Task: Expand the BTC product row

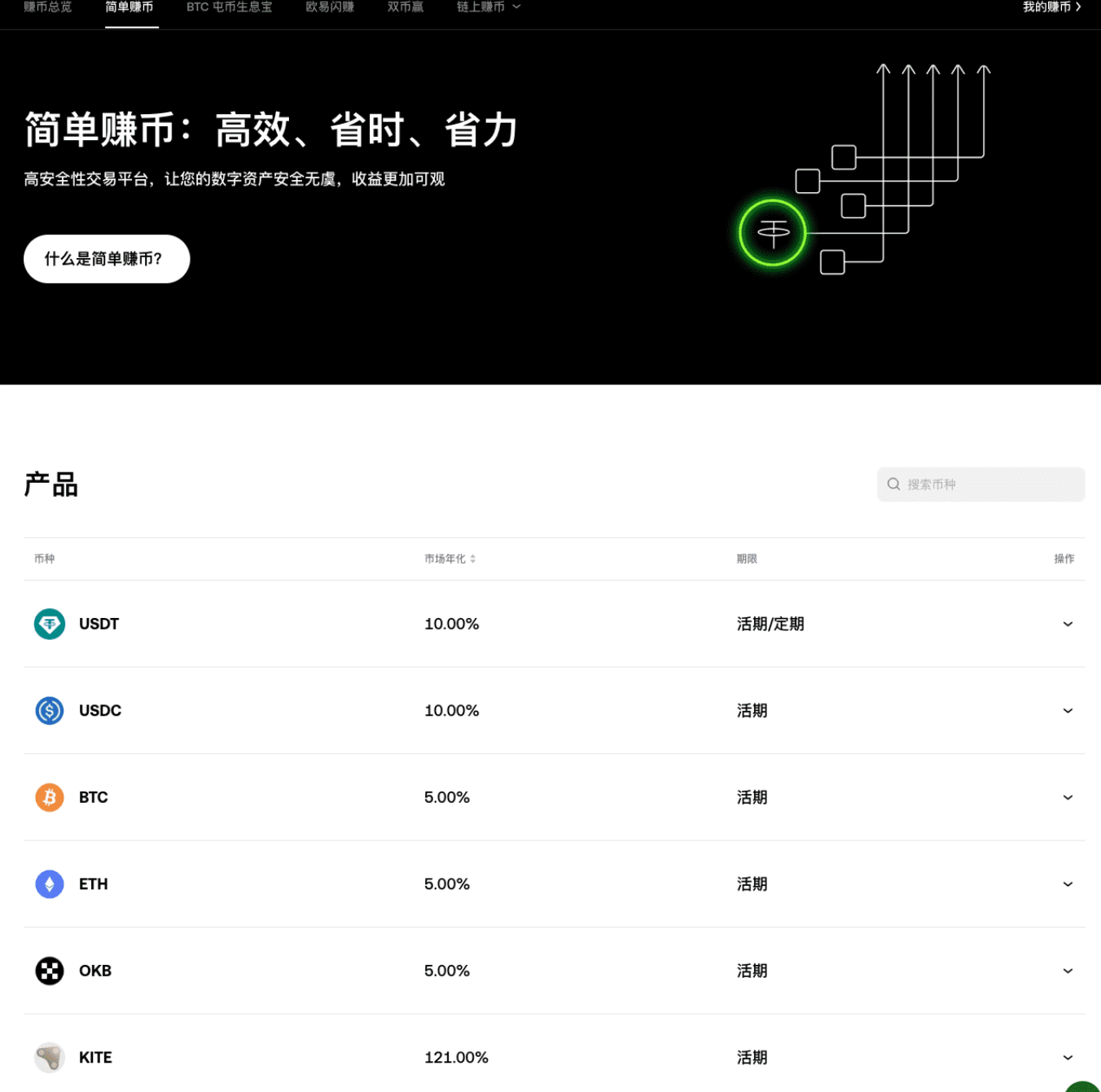Action: (1067, 797)
